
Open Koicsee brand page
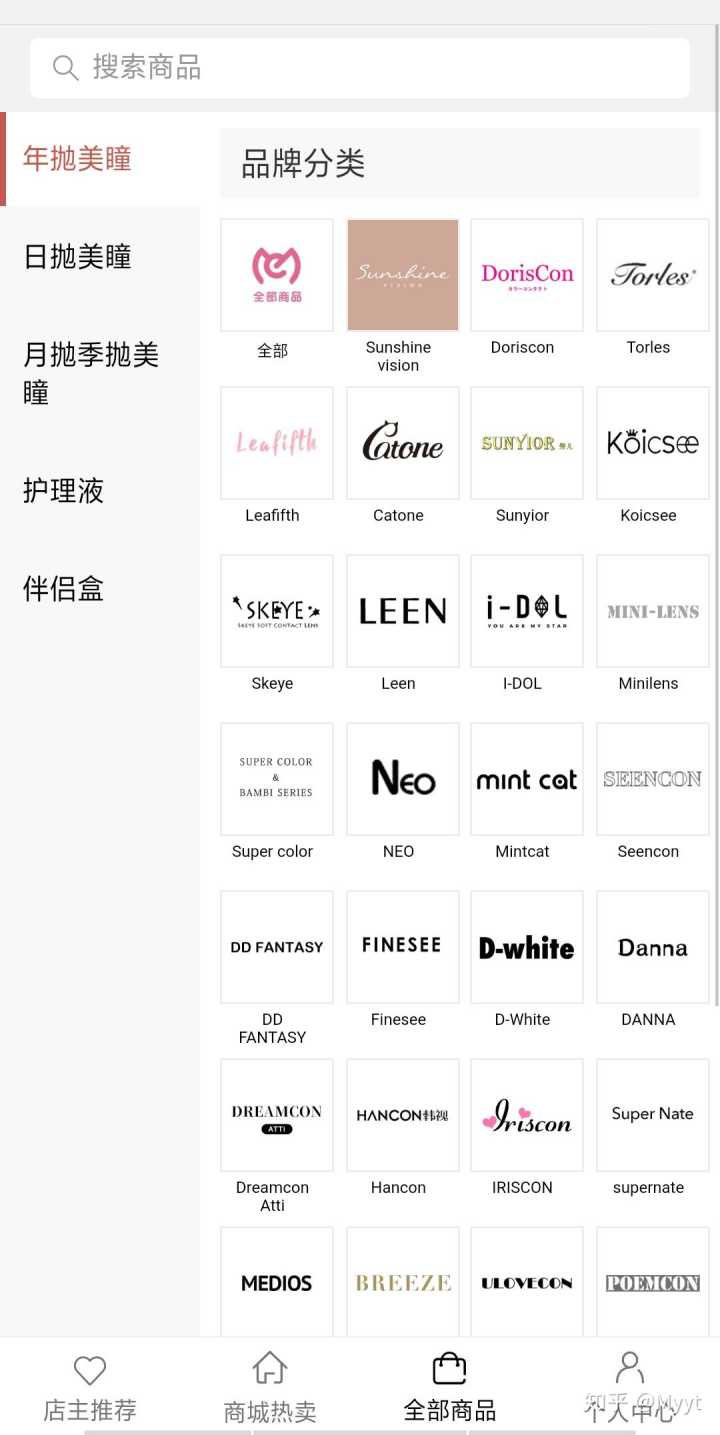pyautogui.click(x=652, y=444)
